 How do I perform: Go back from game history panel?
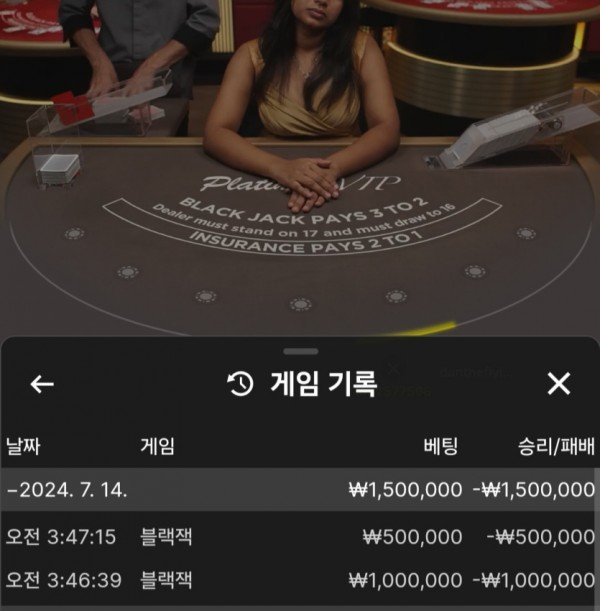pos(42,384)
